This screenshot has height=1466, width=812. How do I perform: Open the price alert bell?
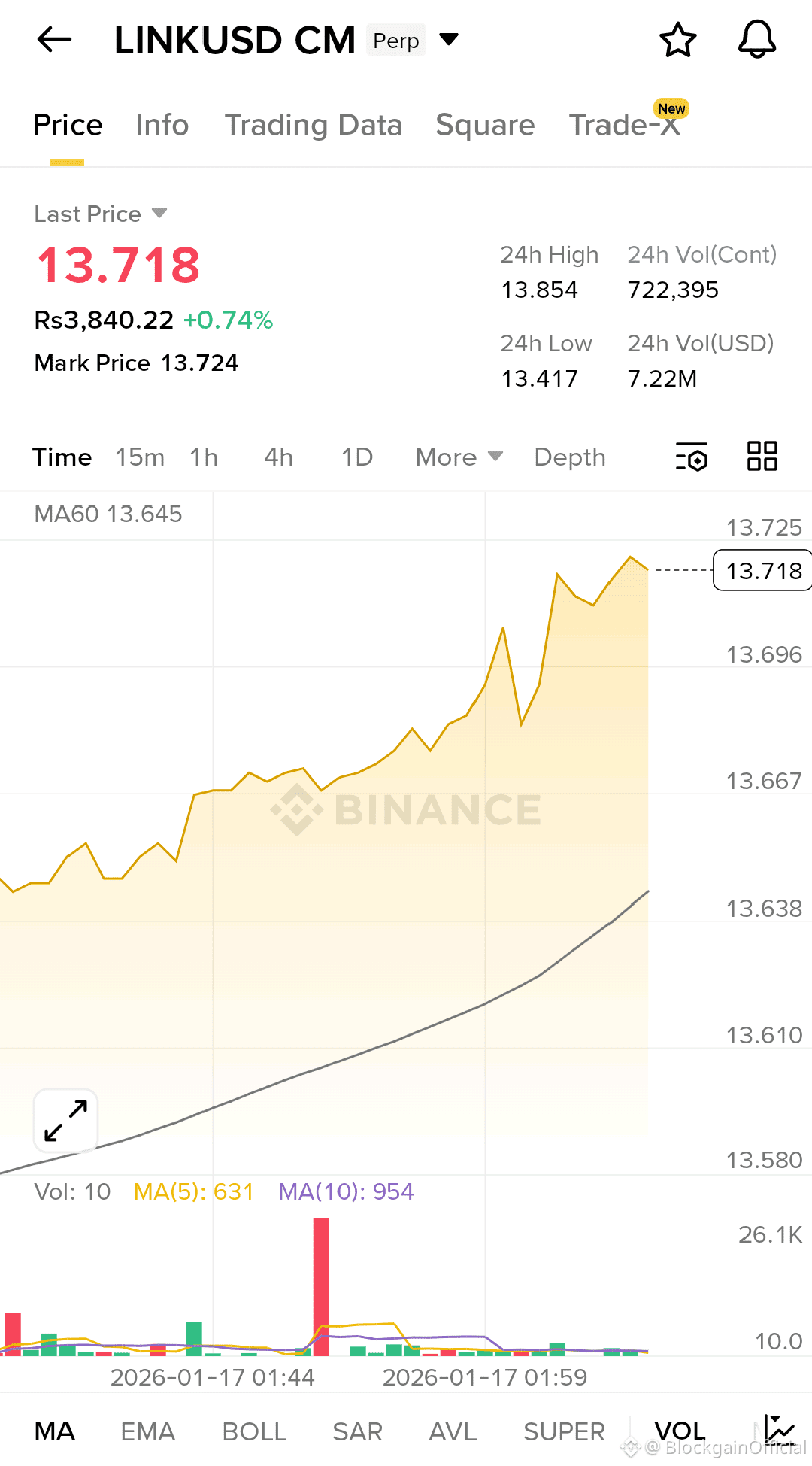pos(756,40)
